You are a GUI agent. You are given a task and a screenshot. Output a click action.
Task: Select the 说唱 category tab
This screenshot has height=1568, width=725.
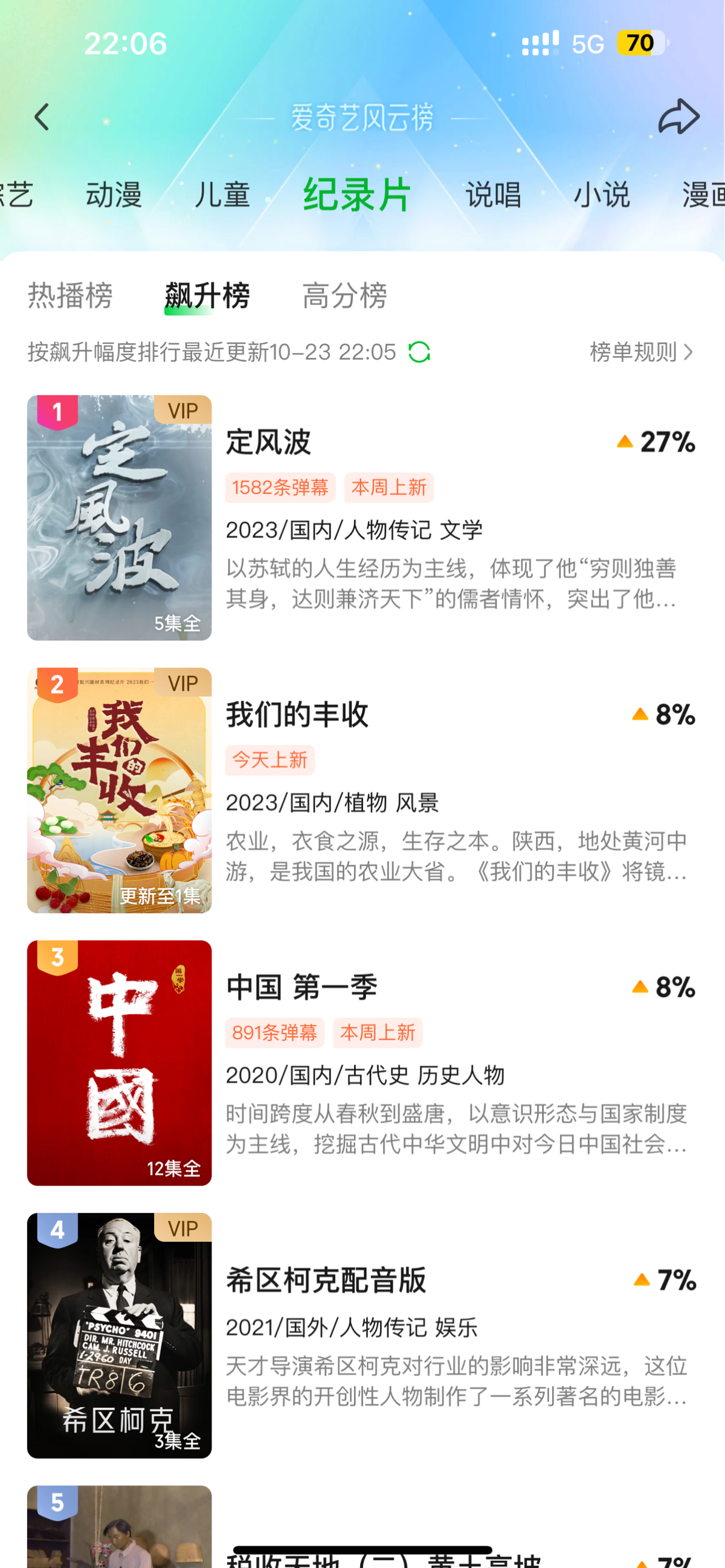pos(493,195)
